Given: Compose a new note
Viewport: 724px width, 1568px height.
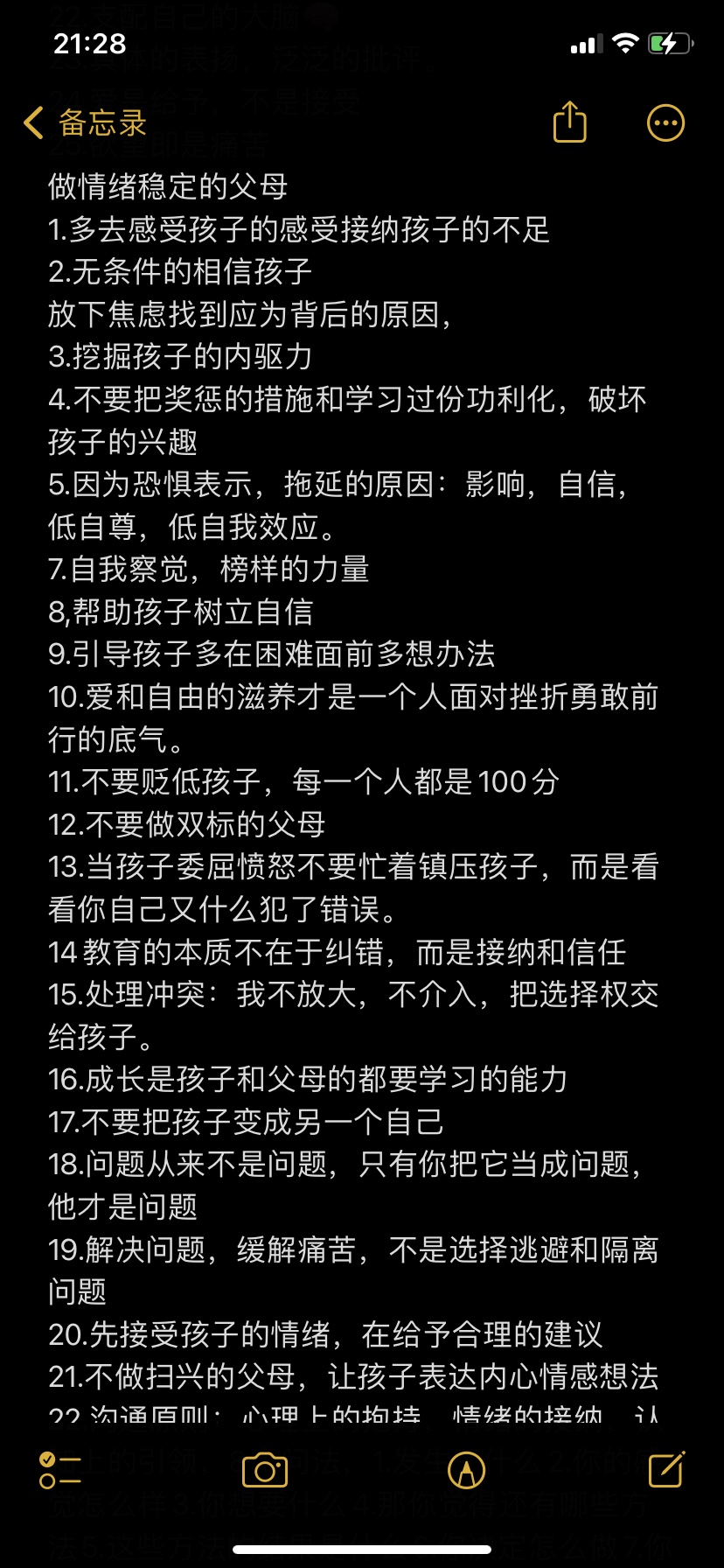Looking at the screenshot, I should [666, 1469].
